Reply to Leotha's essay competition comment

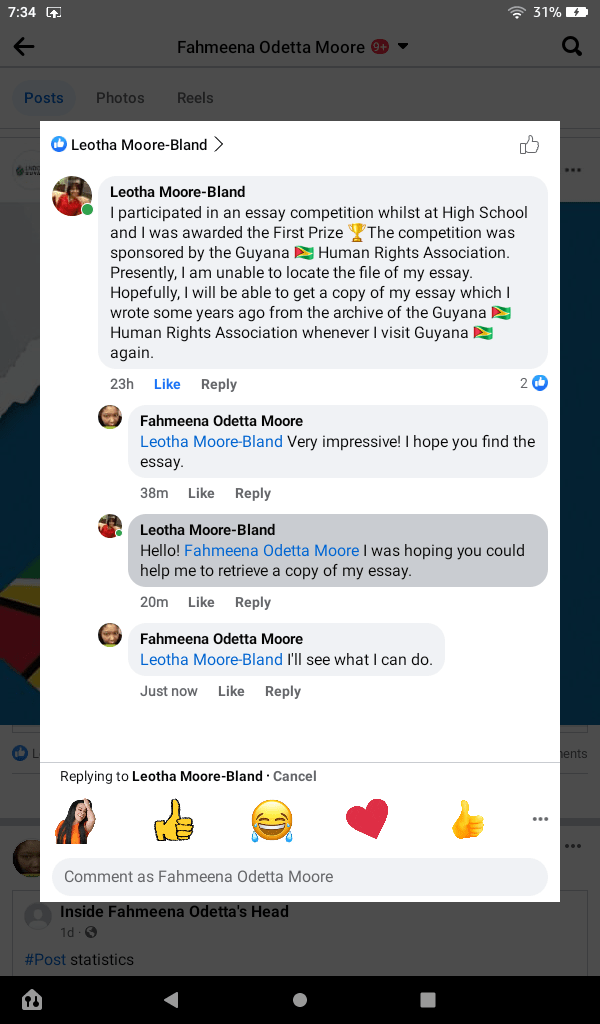218,384
